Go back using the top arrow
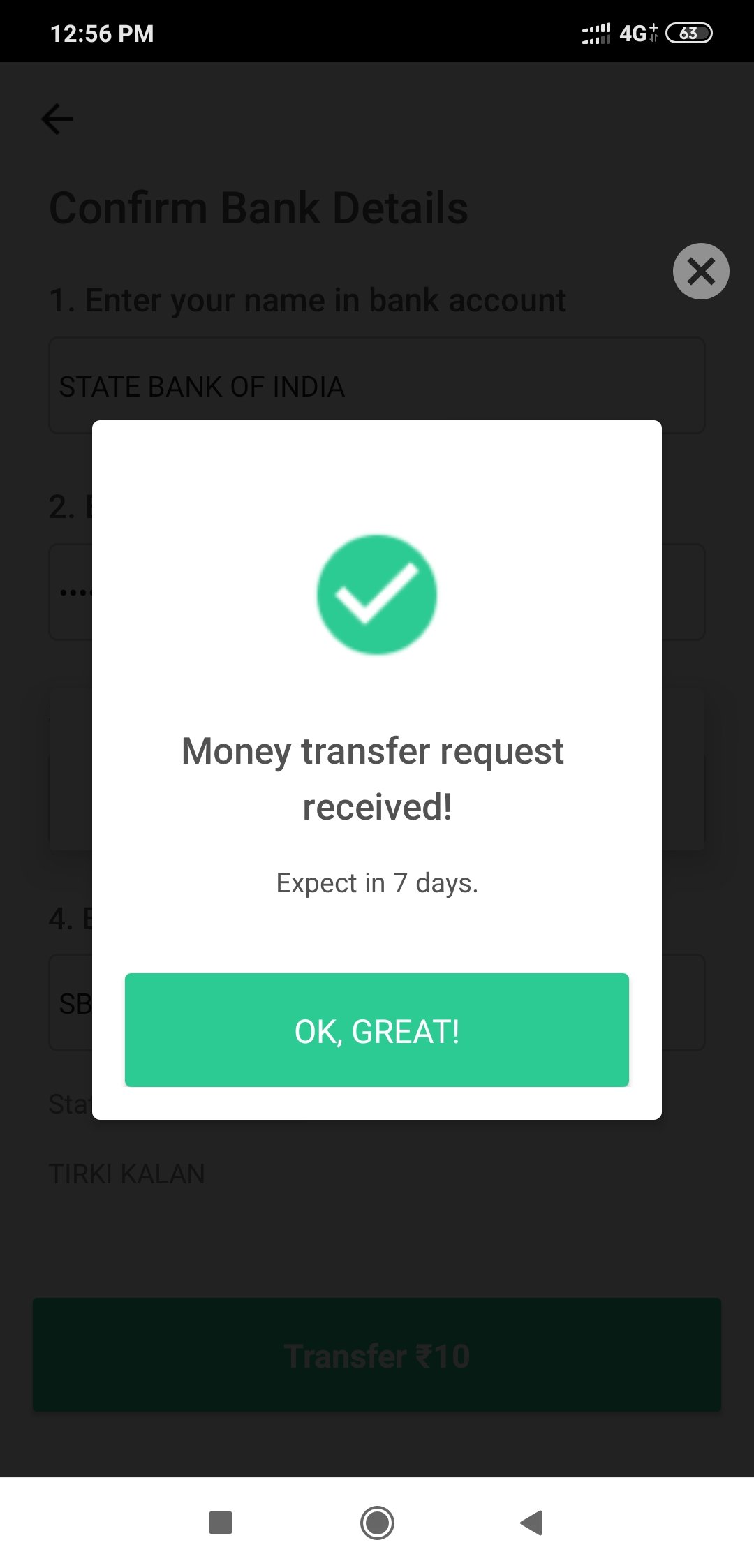 pos(57,119)
